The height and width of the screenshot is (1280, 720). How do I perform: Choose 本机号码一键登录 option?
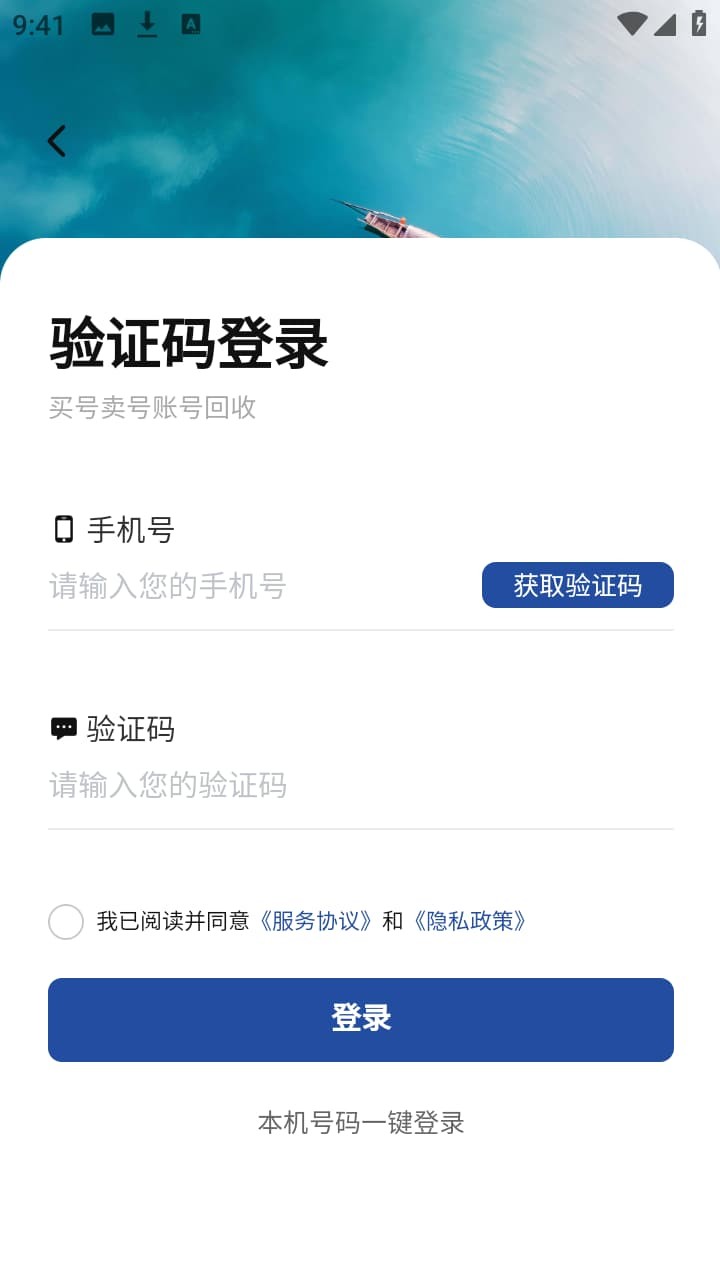[361, 1123]
